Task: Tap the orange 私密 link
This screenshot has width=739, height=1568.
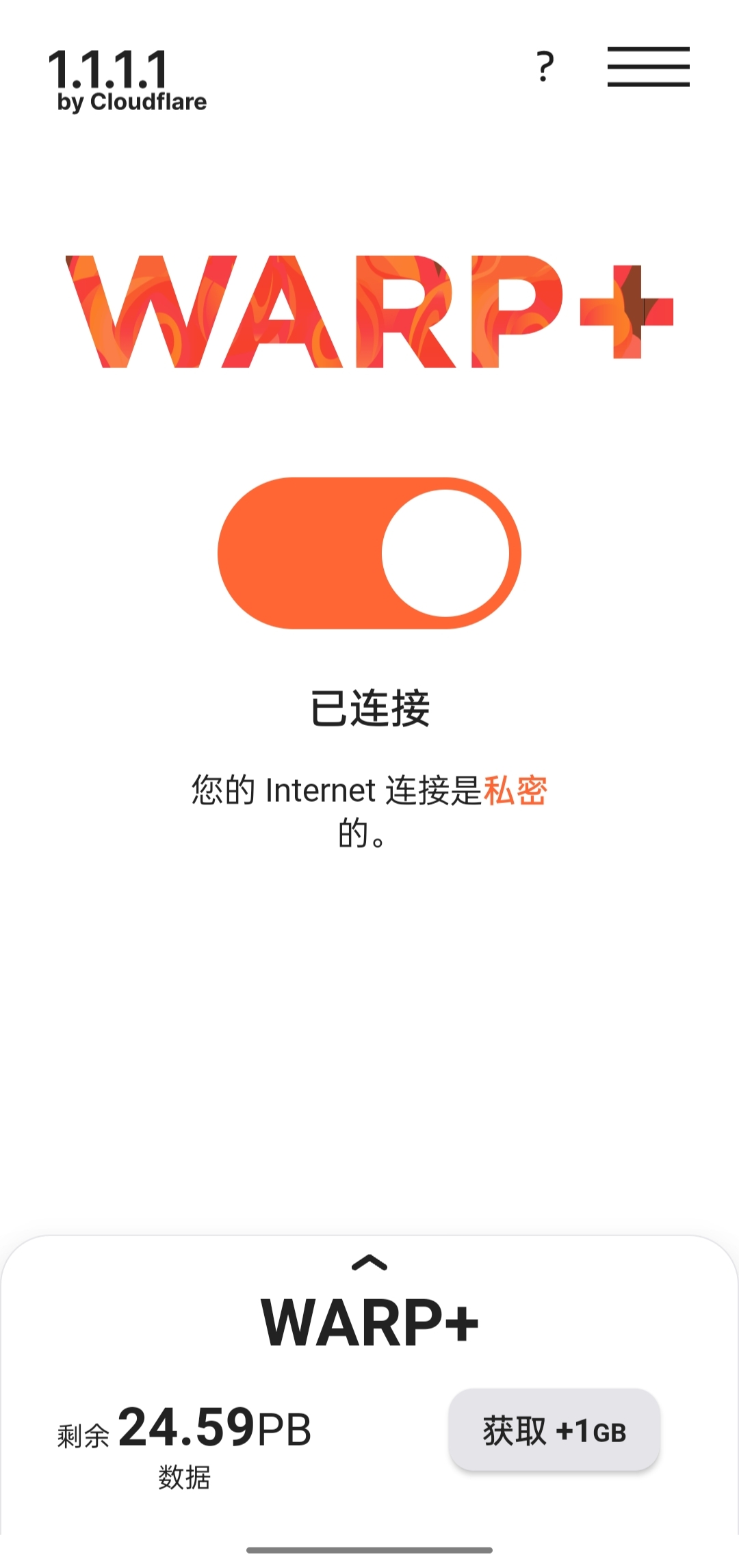Action: point(515,790)
